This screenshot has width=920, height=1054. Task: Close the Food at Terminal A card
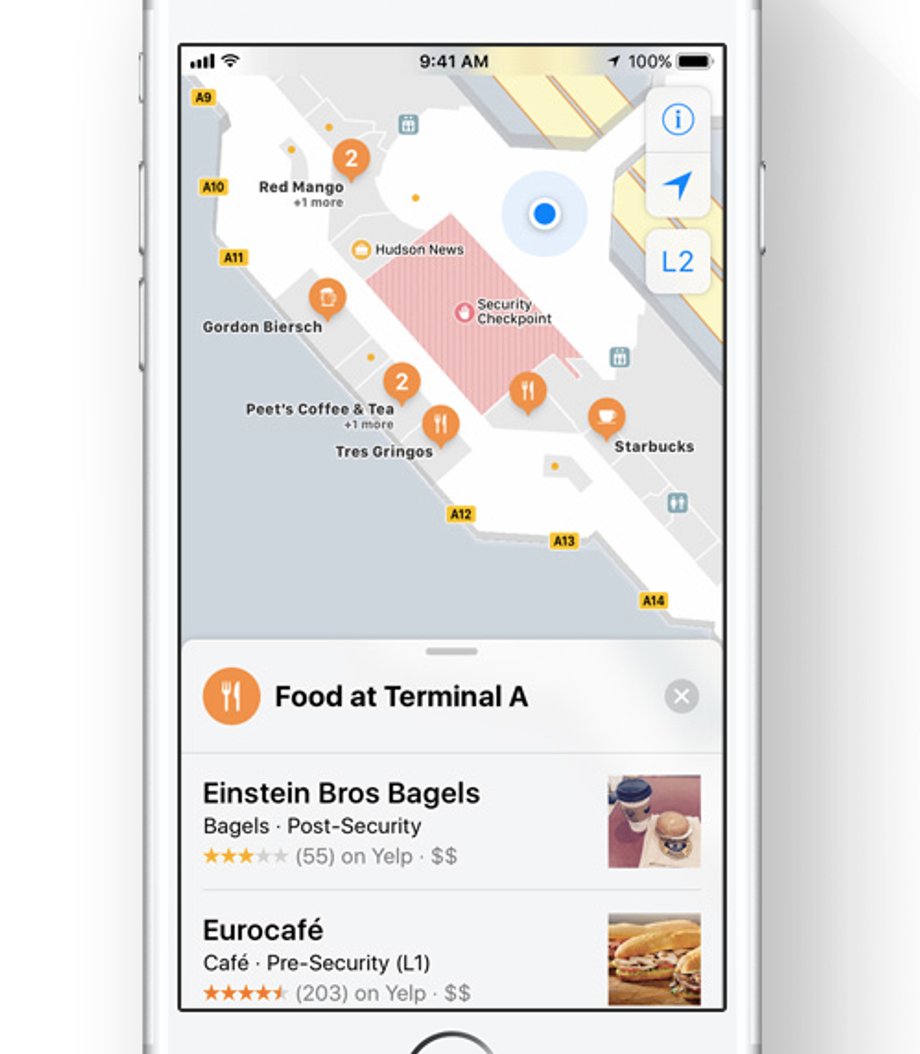pos(682,696)
